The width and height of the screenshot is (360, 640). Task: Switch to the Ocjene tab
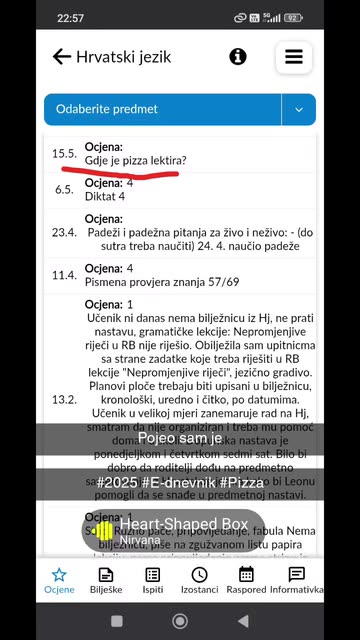59,580
